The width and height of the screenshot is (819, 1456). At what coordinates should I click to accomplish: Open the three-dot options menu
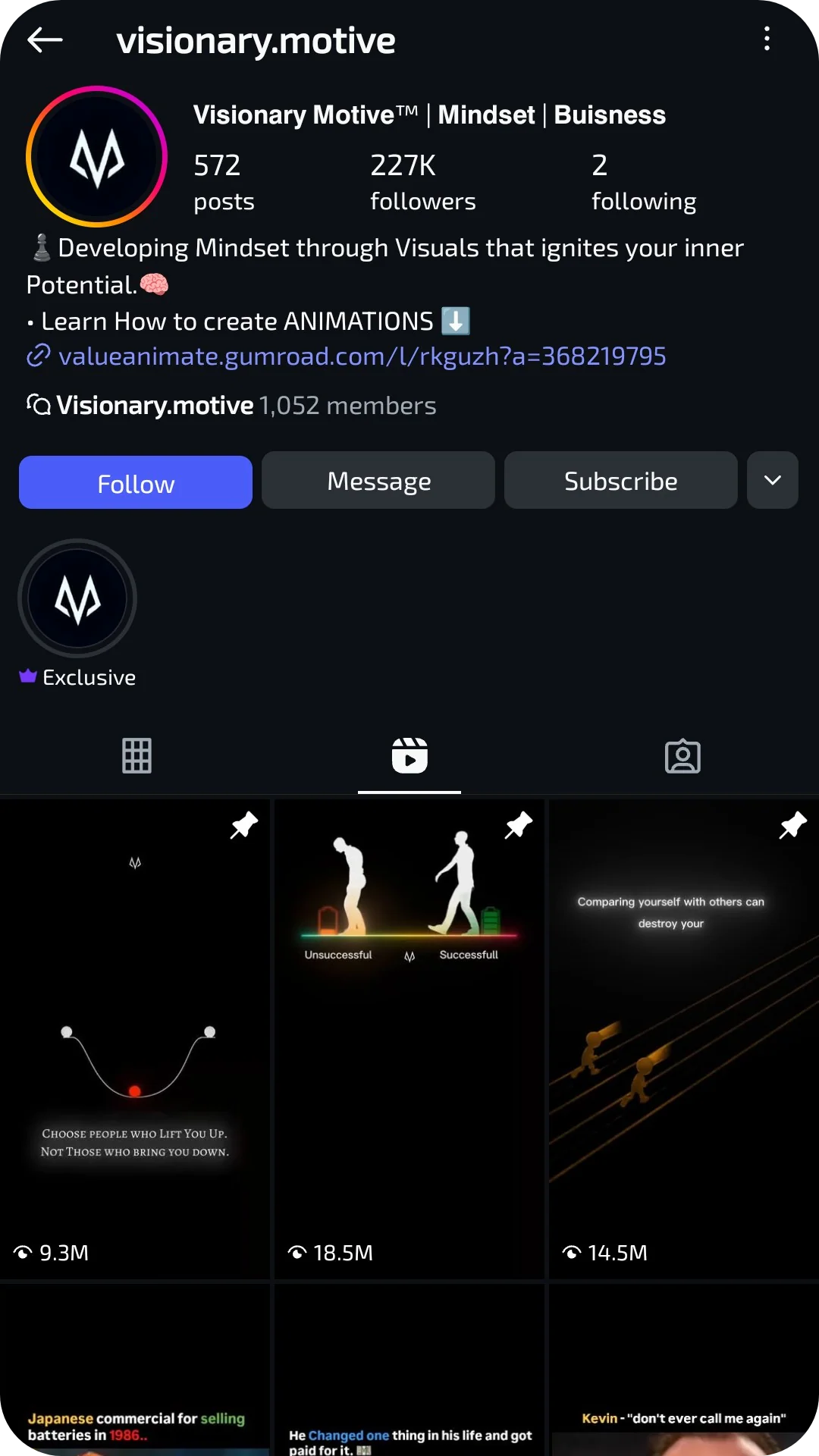pyautogui.click(x=767, y=38)
